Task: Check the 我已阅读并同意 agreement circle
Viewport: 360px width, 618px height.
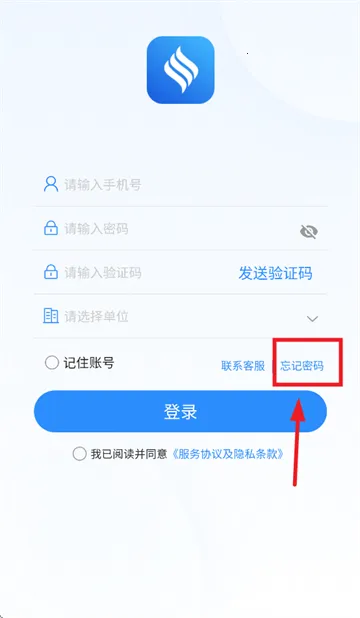Action: point(79,454)
